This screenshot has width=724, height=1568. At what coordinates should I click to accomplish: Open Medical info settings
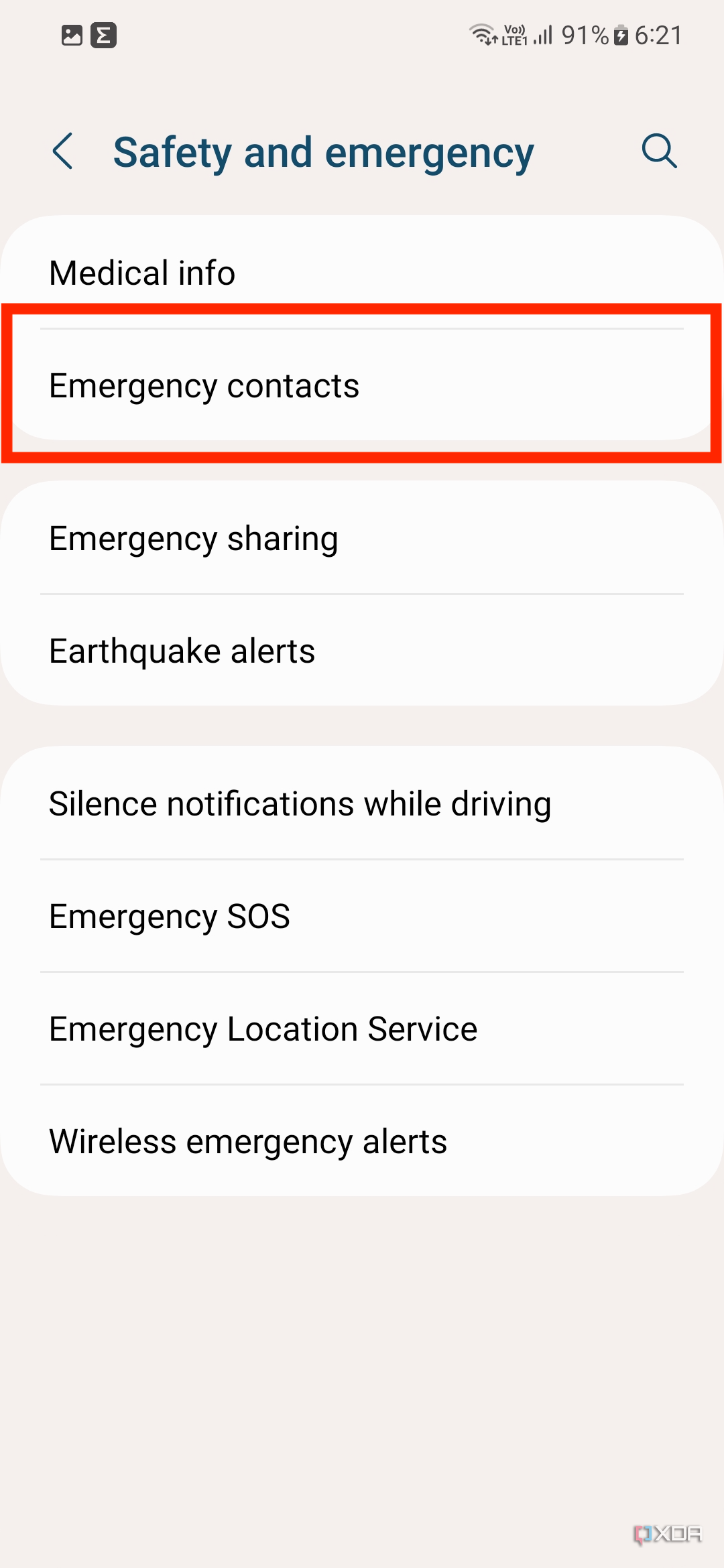click(x=362, y=273)
